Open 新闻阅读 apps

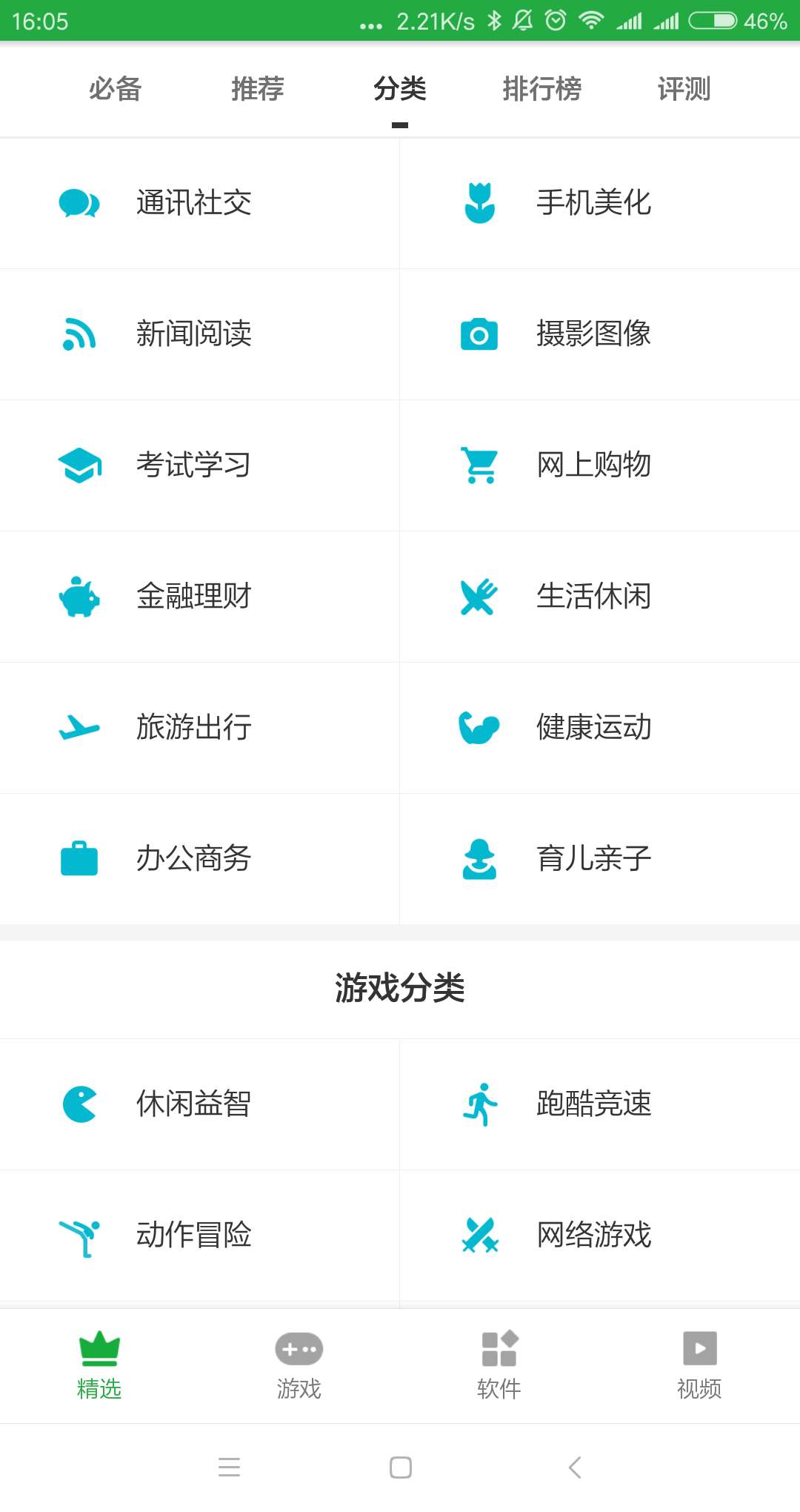(194, 334)
